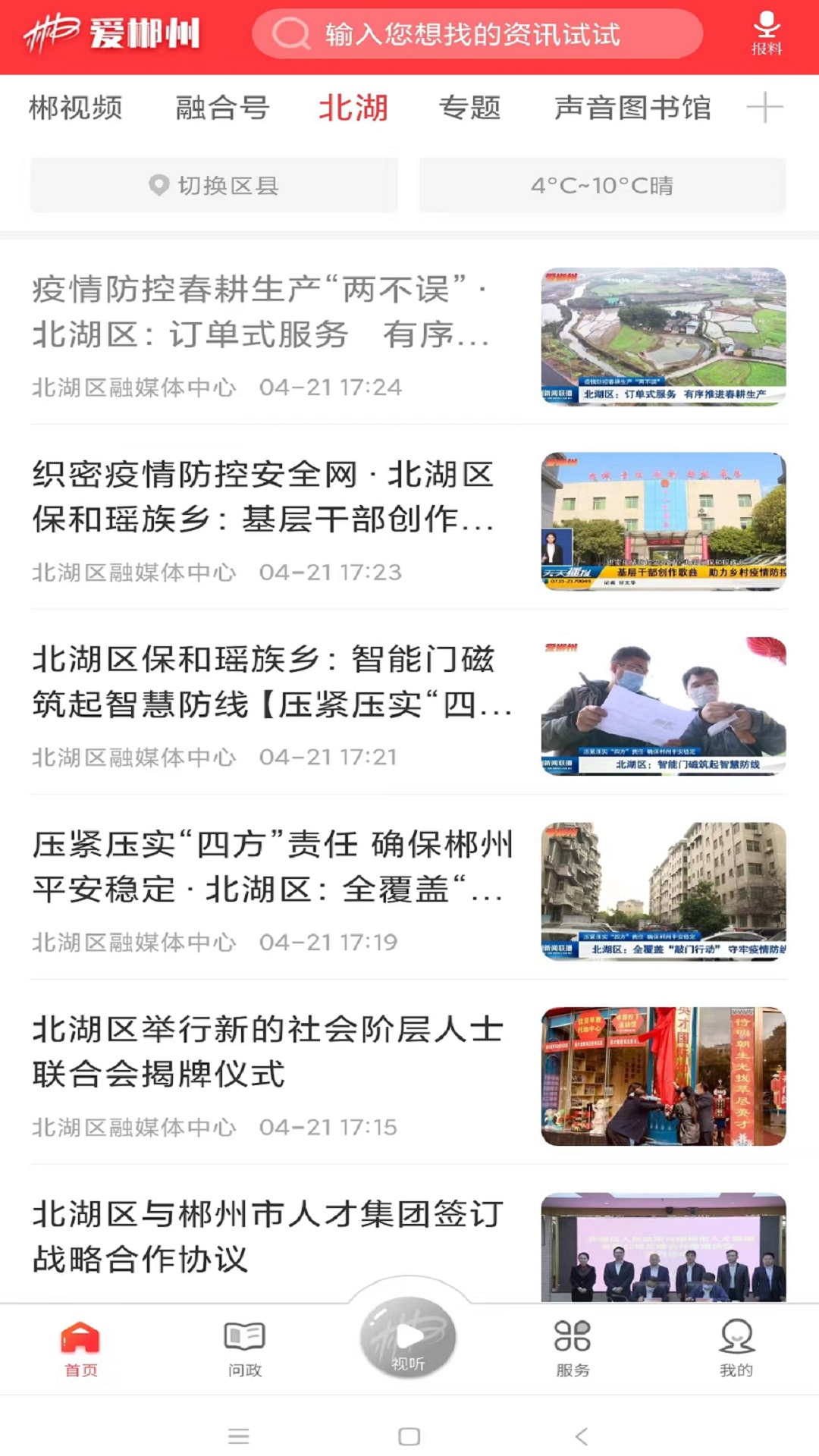The height and width of the screenshot is (1456, 819).
Task: Tap the search magnifier icon in search bar
Action: tap(290, 33)
